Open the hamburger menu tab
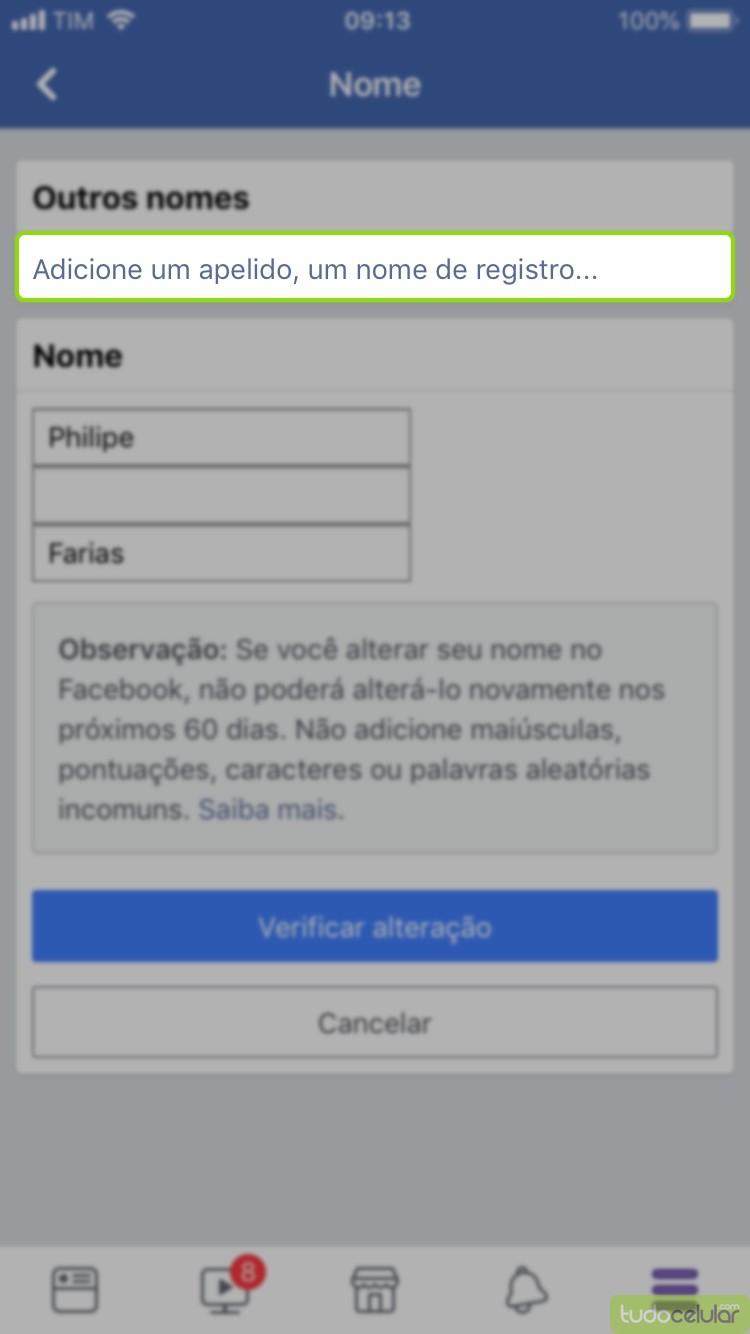This screenshot has height=1334, width=750. coord(674,1285)
